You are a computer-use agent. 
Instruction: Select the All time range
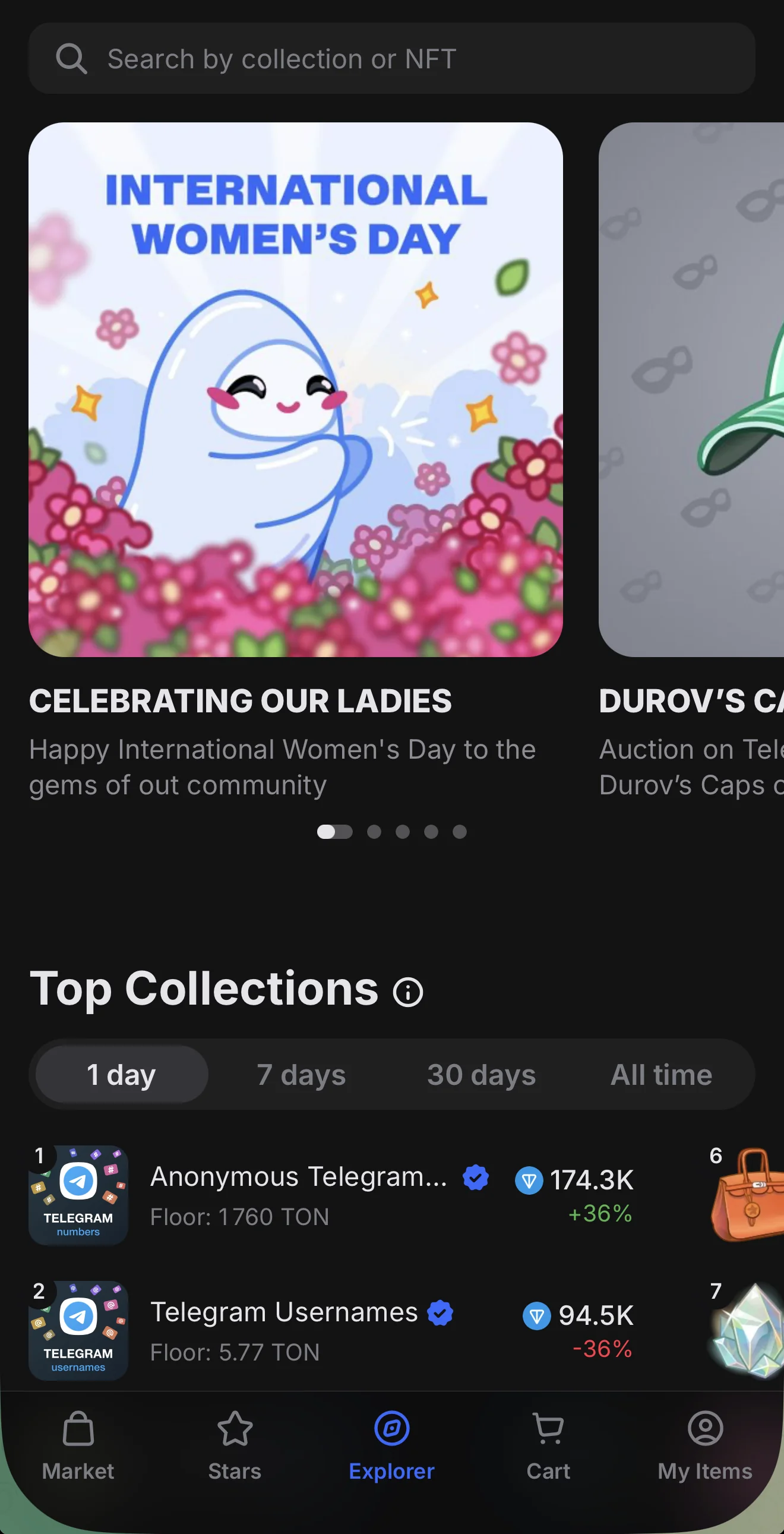pyautogui.click(x=662, y=1074)
